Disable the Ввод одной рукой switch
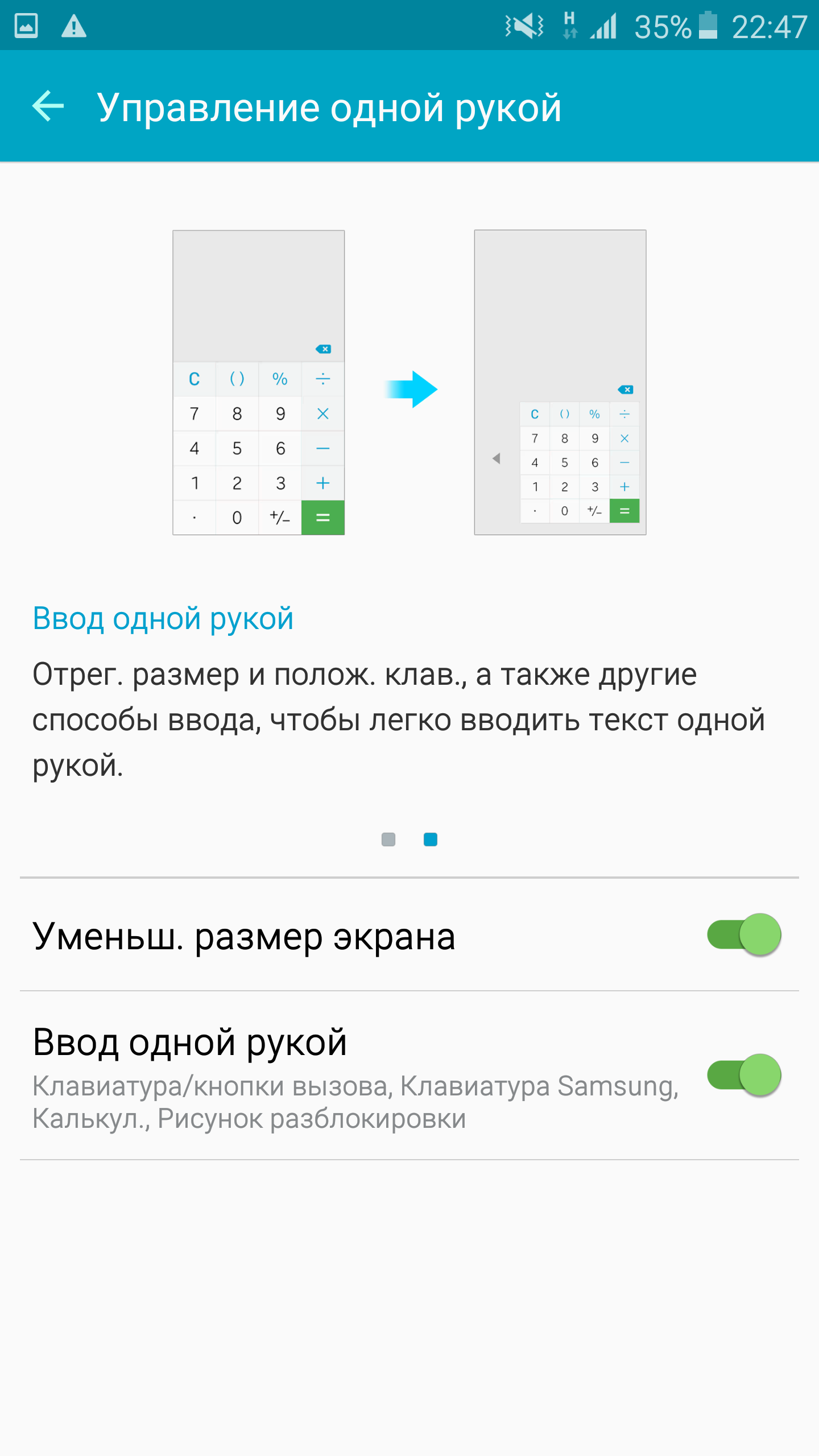819x1456 pixels. coord(744,1075)
